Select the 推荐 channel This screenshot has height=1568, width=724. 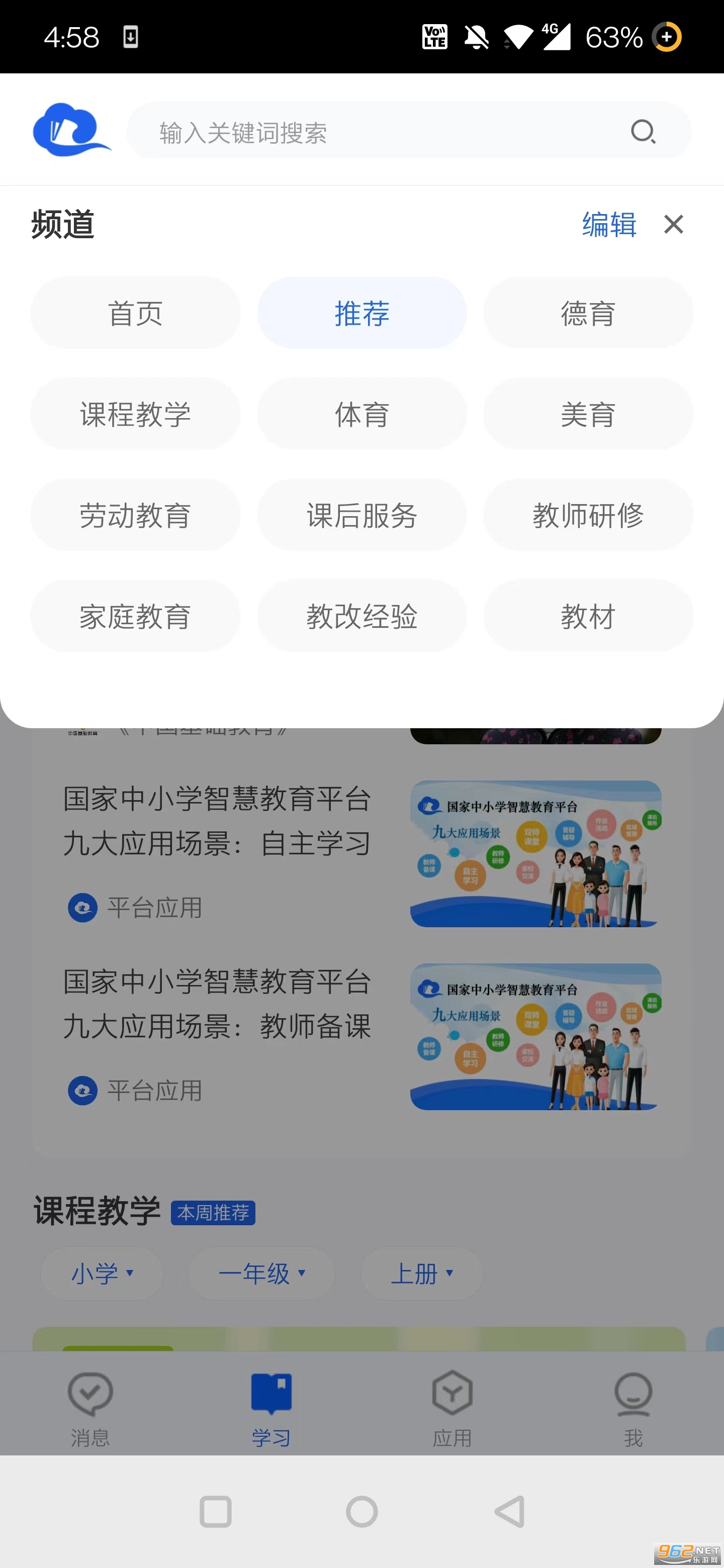click(361, 314)
